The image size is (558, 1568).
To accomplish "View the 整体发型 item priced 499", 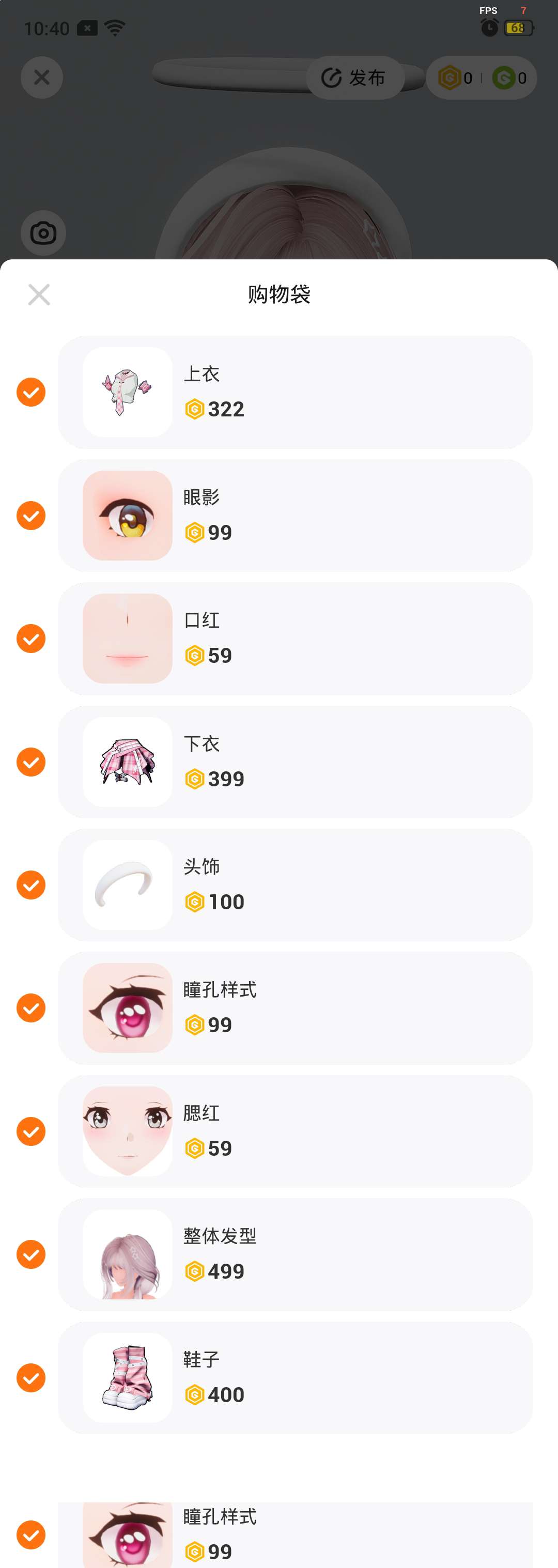I will (x=295, y=1254).
